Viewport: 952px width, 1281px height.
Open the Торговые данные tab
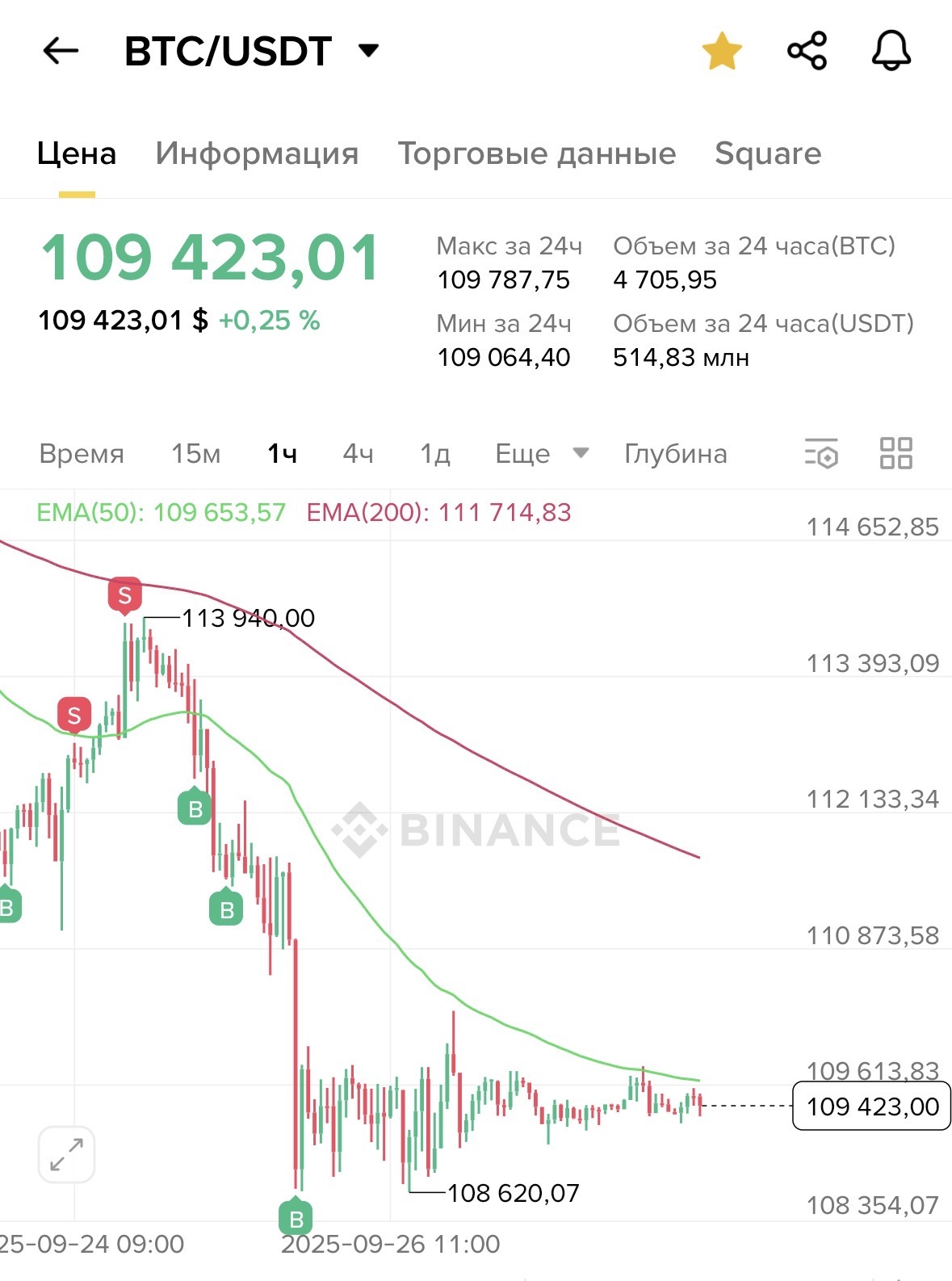tap(536, 153)
